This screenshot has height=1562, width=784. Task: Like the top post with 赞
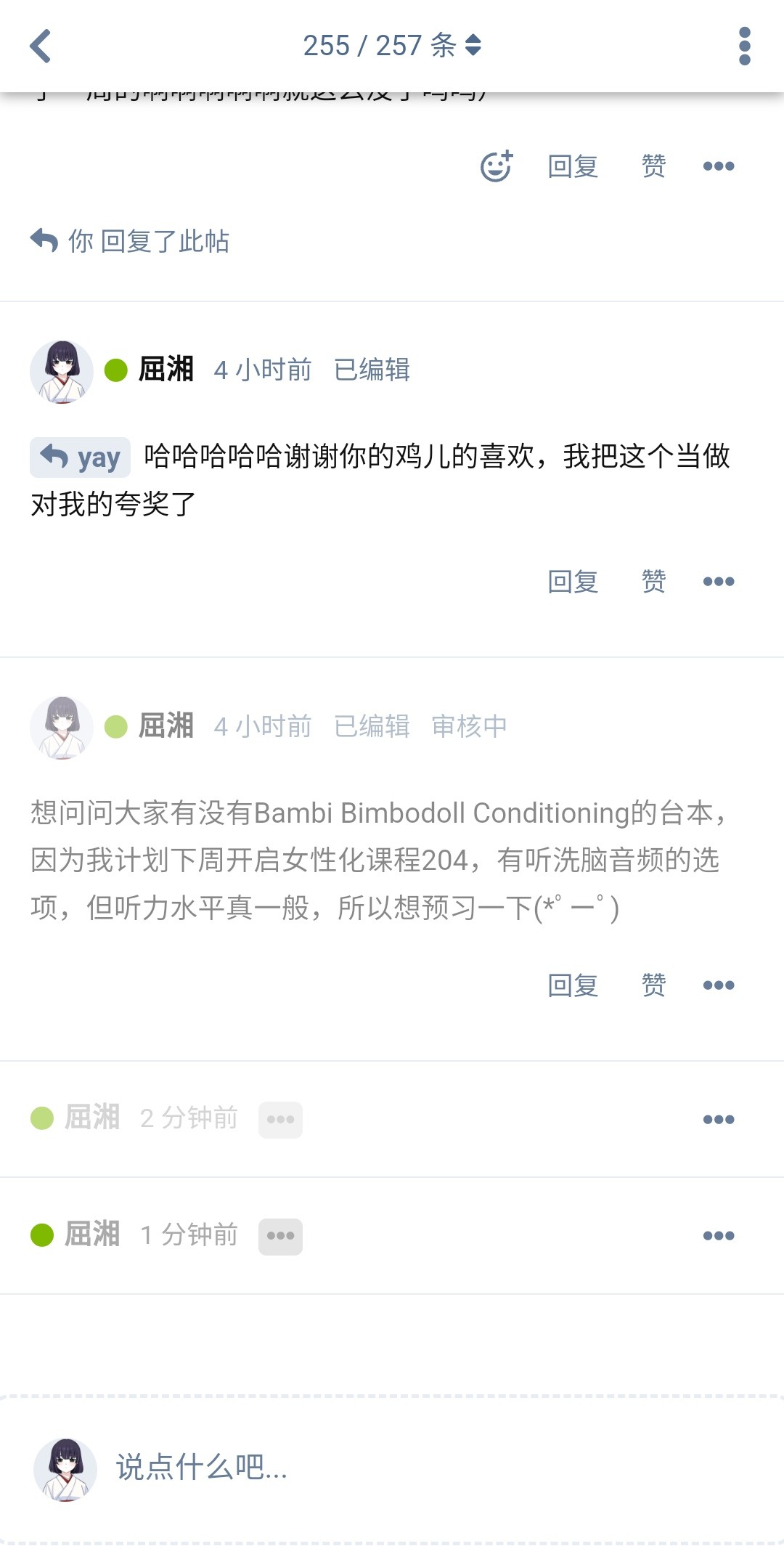point(653,166)
